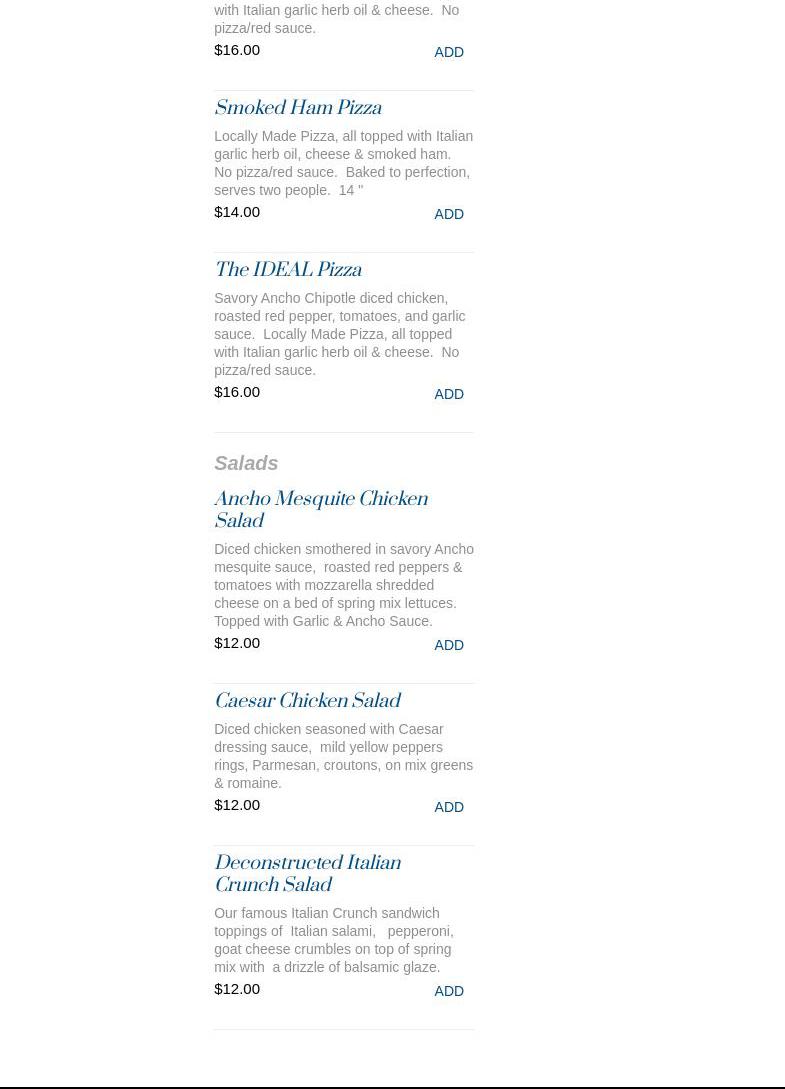Screen dimensions: 785x1089
Task: Add Ancho Mesquite Chicken Salad to order
Action: coord(449,645)
